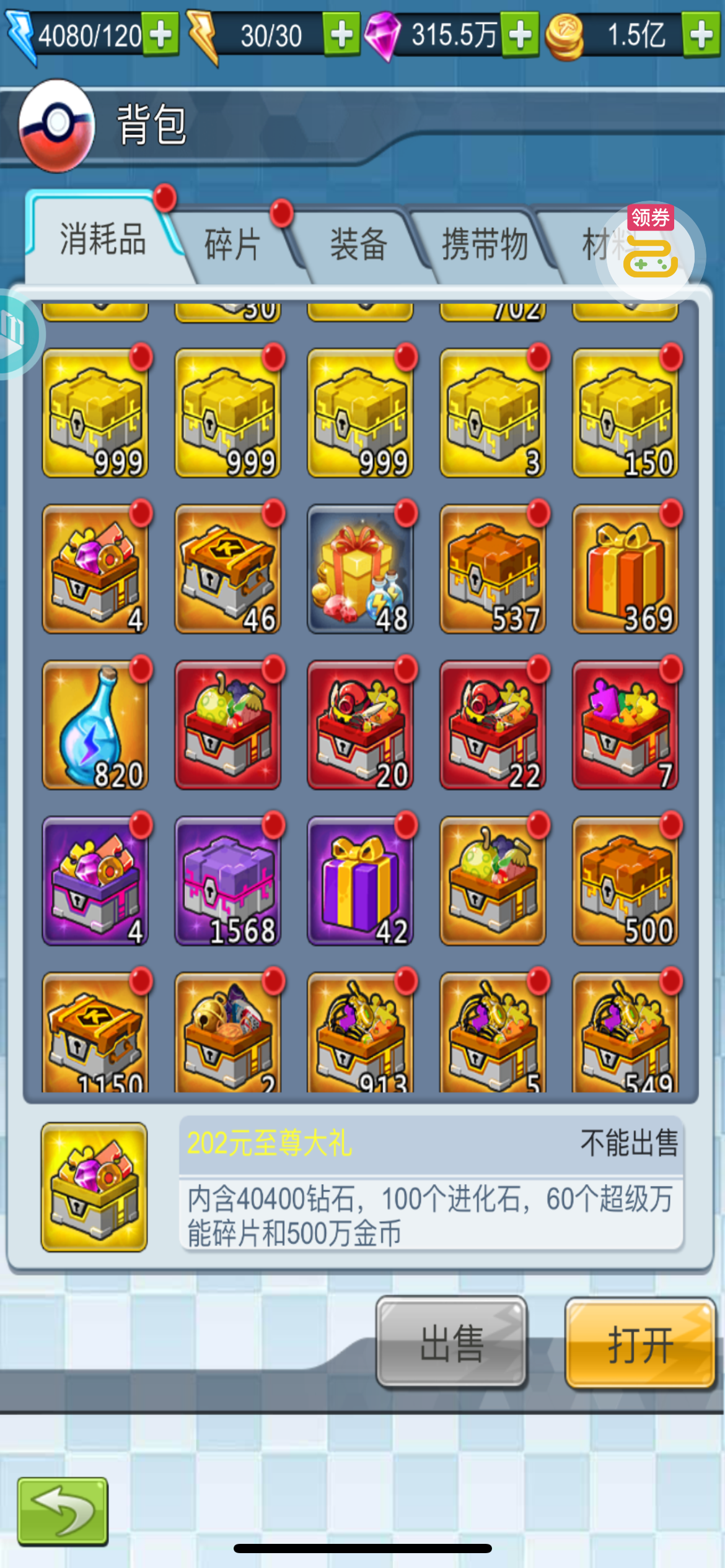Select the 消耗品 tab
The image size is (725, 1568).
click(x=103, y=239)
